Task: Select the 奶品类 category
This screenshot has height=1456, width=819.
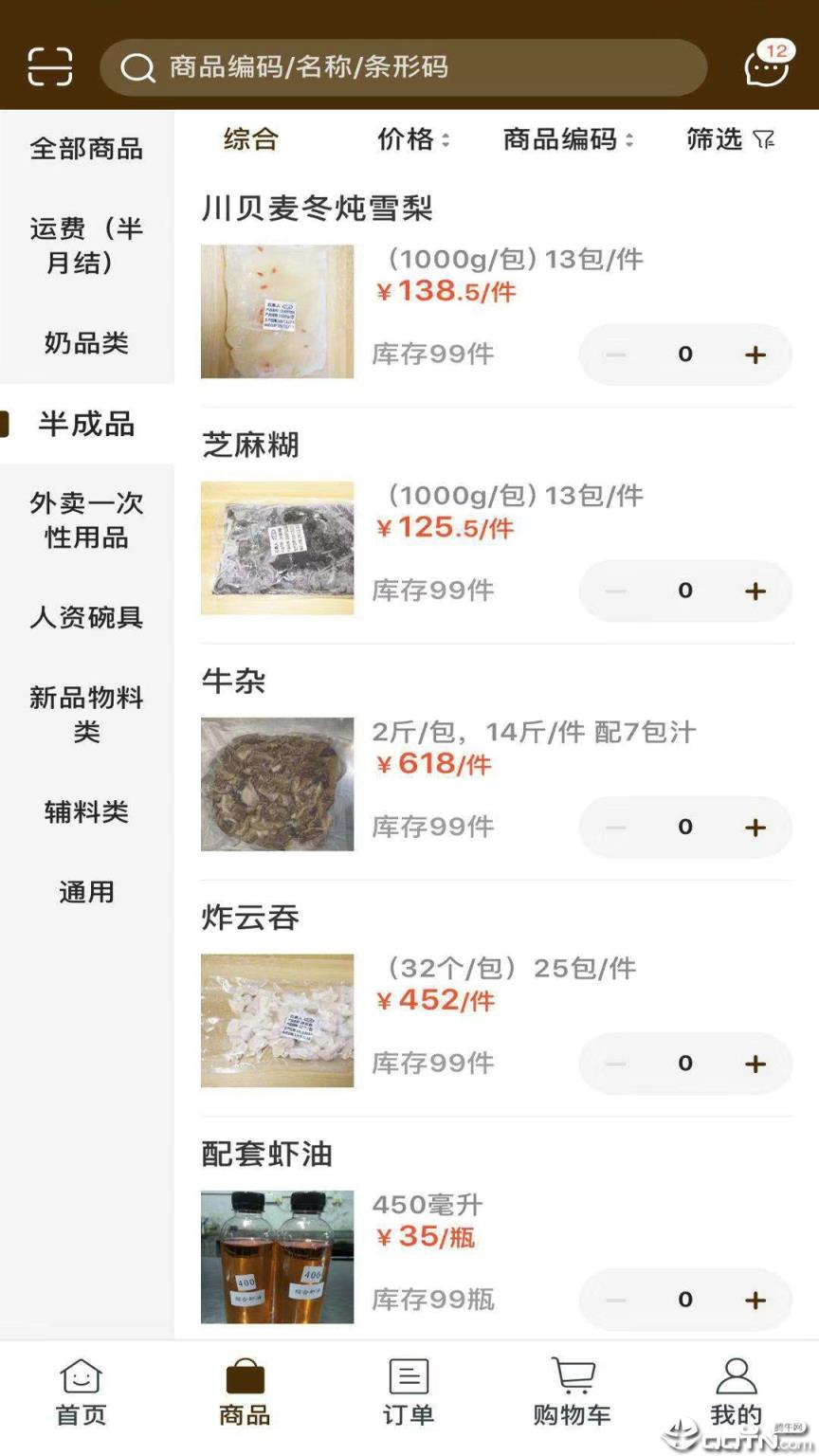Action: [88, 343]
